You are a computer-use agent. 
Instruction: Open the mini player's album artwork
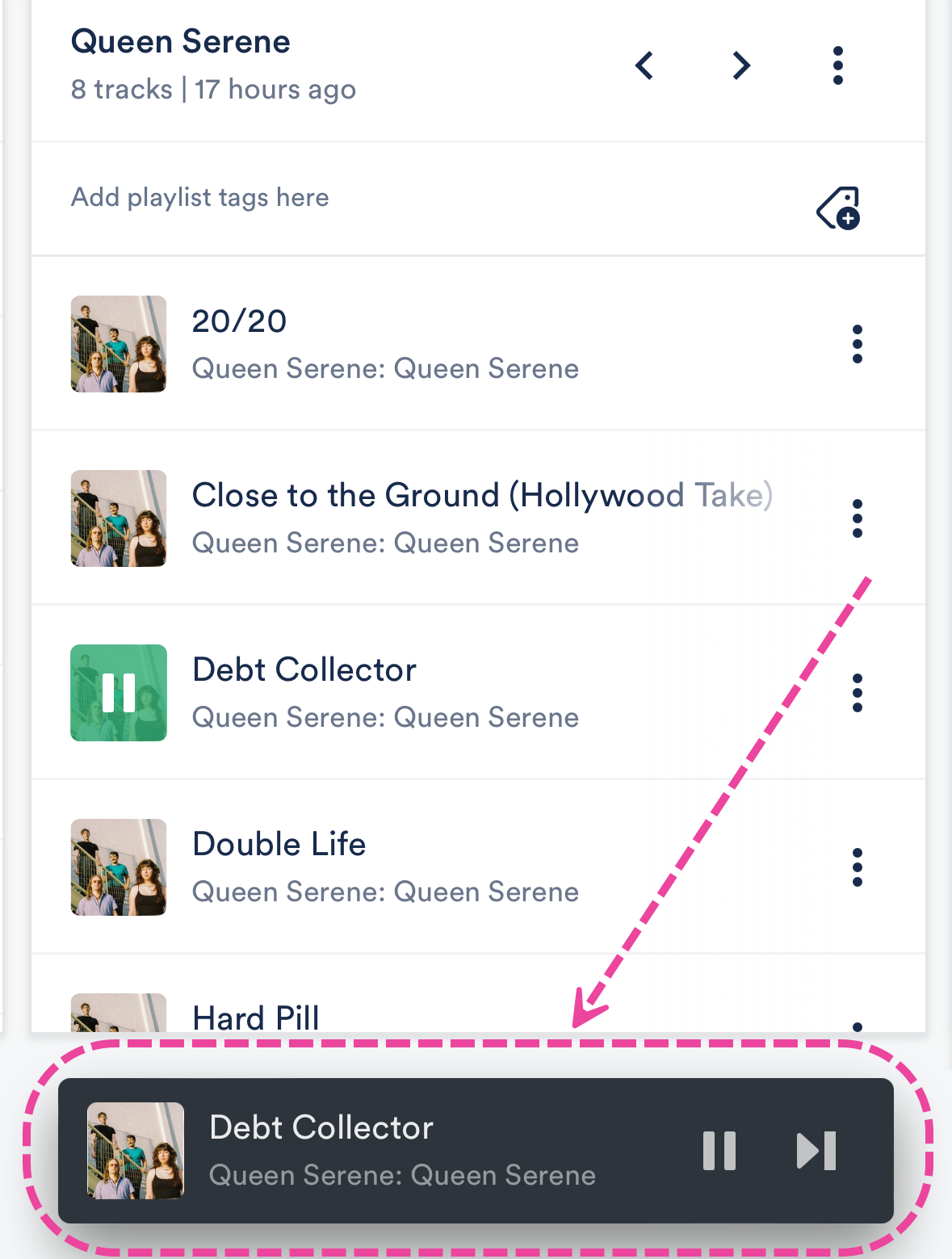(x=136, y=1151)
